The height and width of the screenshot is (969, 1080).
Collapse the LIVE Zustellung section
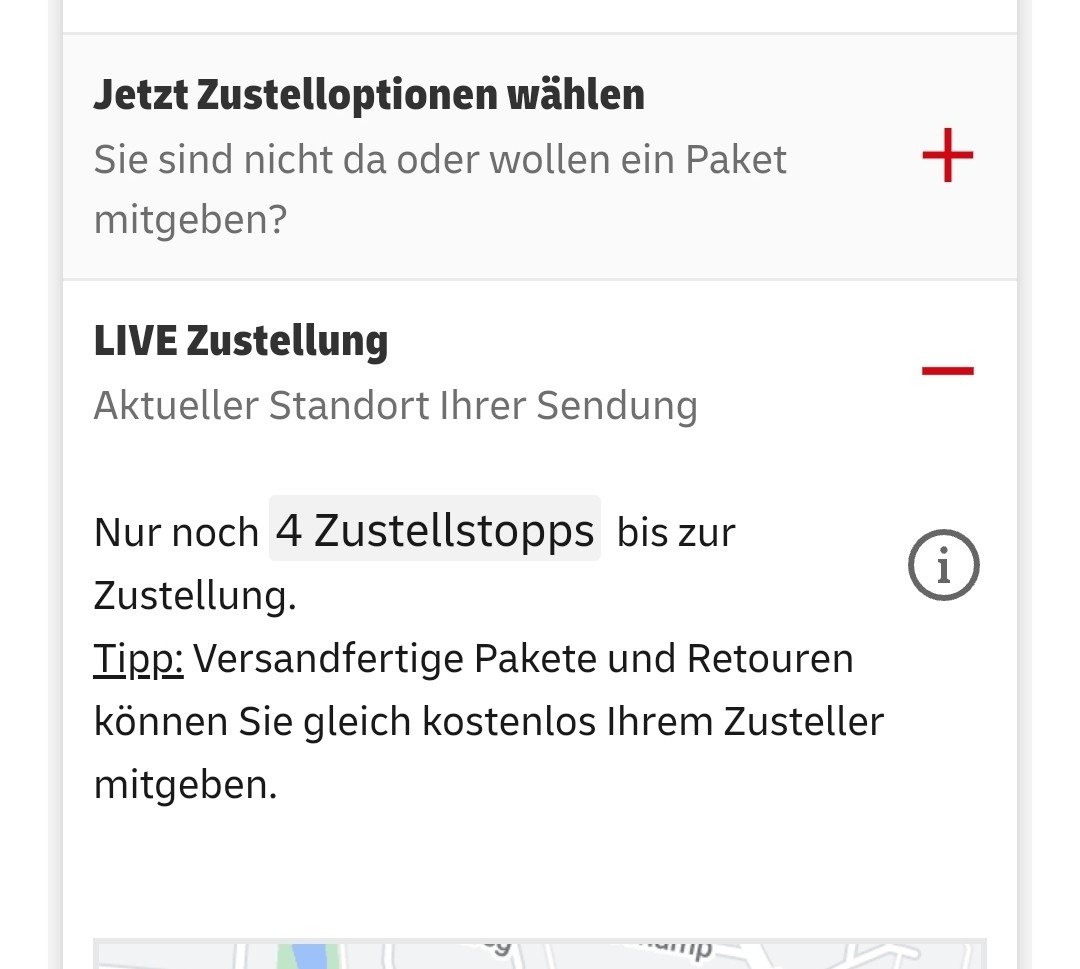(x=946, y=372)
